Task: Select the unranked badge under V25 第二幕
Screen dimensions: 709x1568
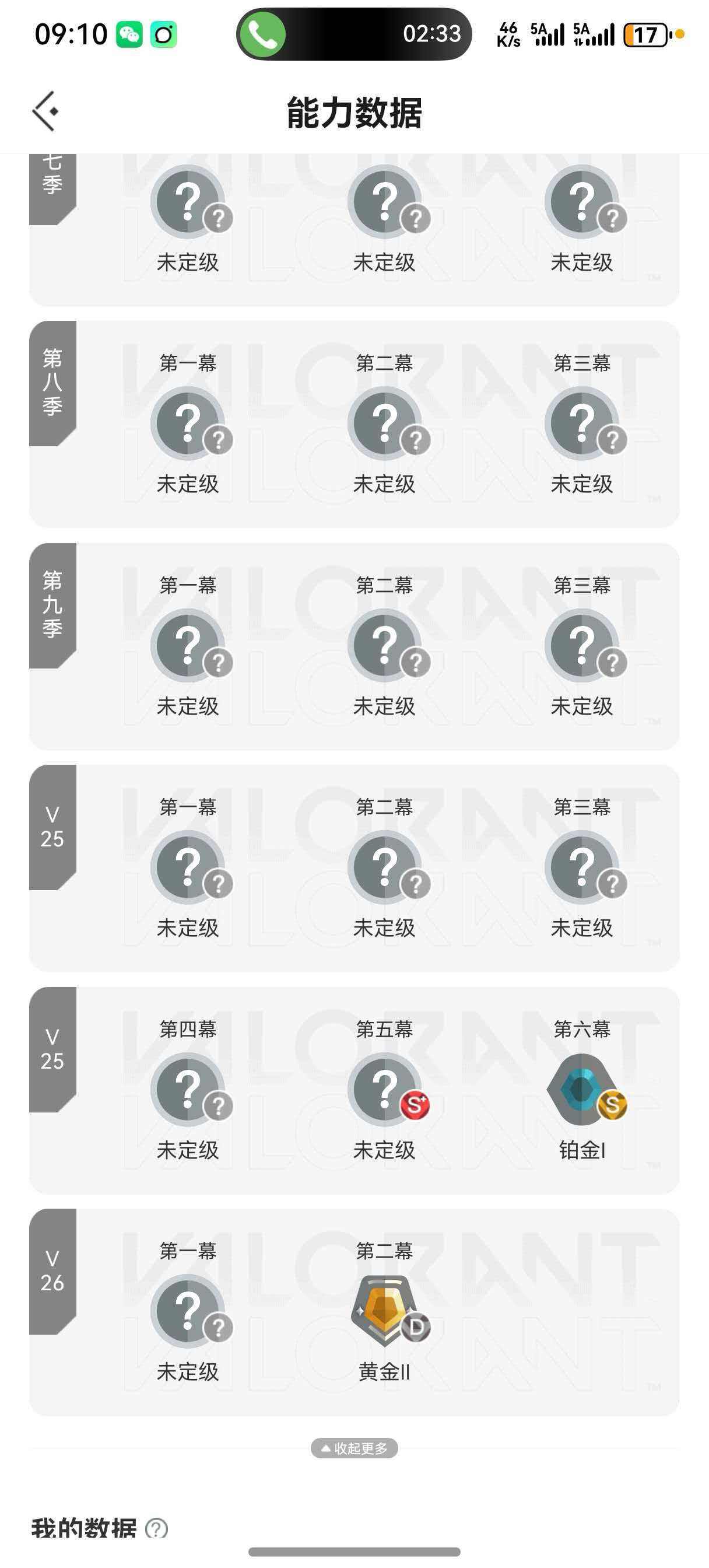Action: 384,867
